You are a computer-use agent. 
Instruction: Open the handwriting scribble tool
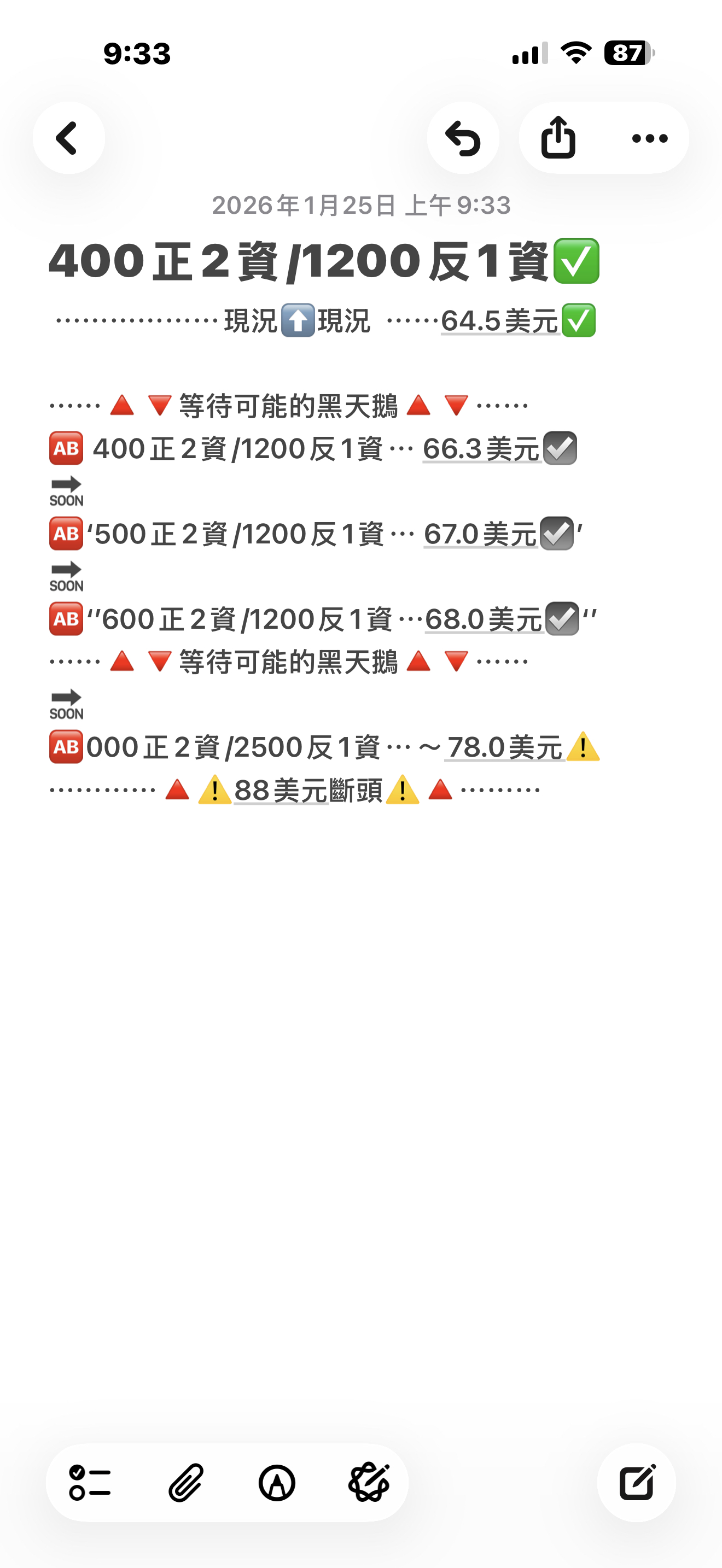pyautogui.click(x=368, y=1483)
